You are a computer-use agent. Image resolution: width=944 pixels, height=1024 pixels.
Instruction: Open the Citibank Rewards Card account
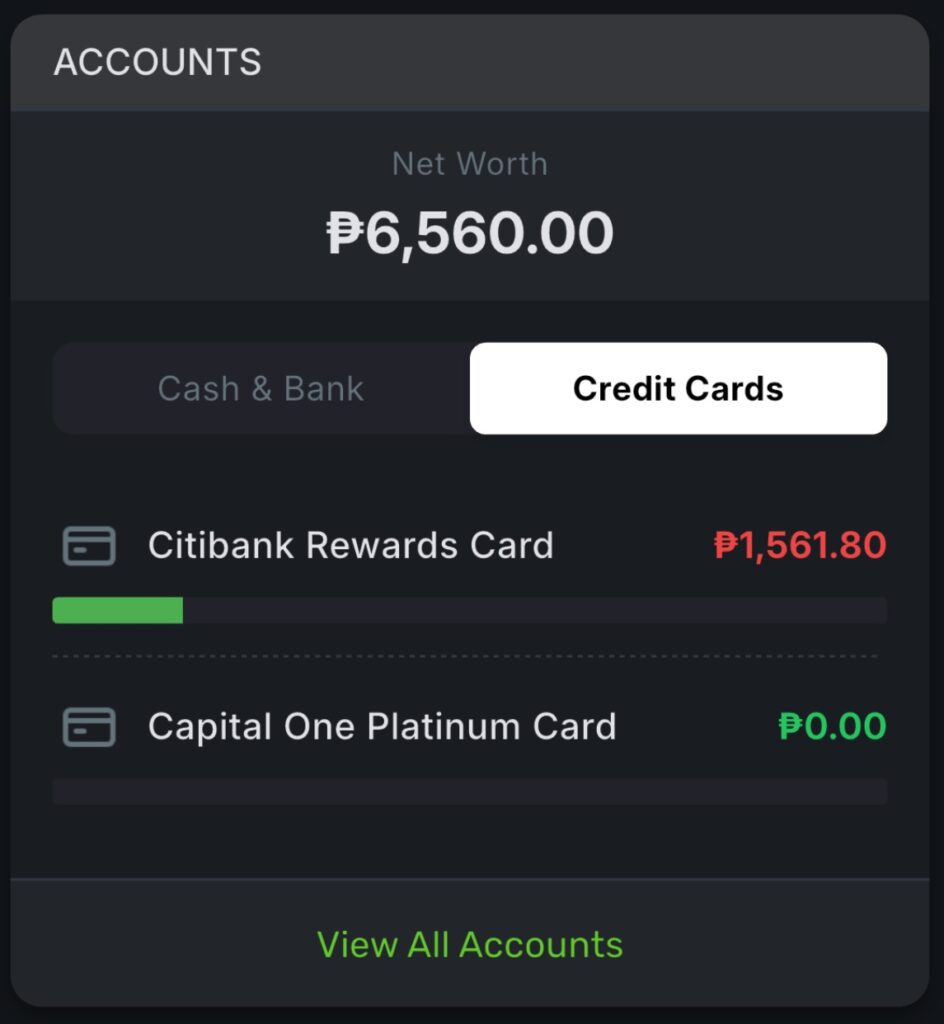pyautogui.click(x=350, y=546)
